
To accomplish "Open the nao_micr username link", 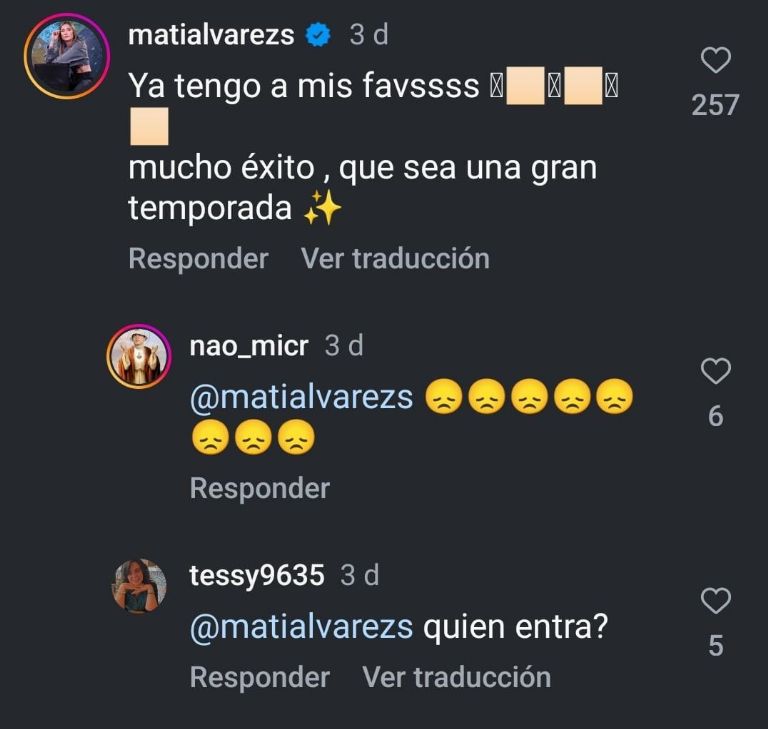I will click(250, 346).
